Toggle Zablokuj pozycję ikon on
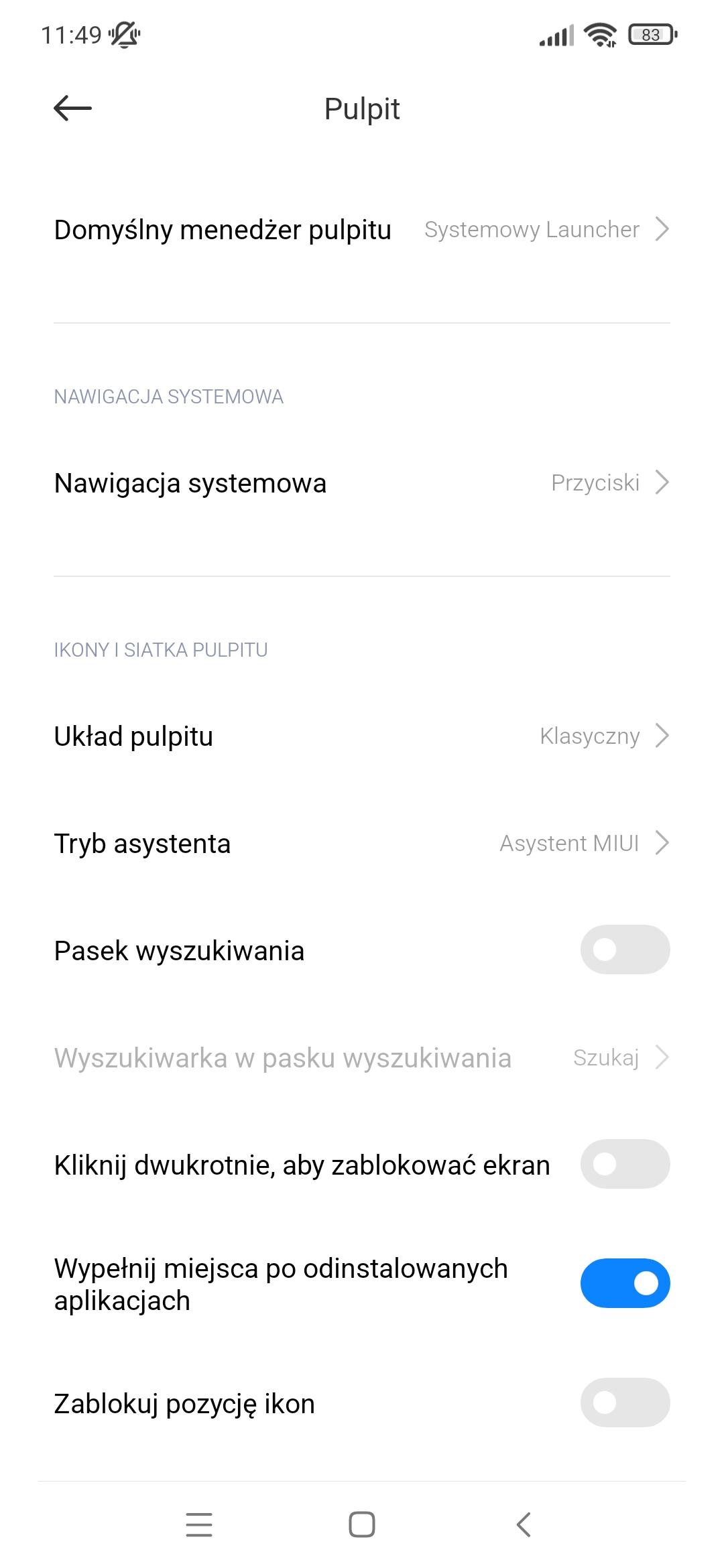 [624, 1402]
